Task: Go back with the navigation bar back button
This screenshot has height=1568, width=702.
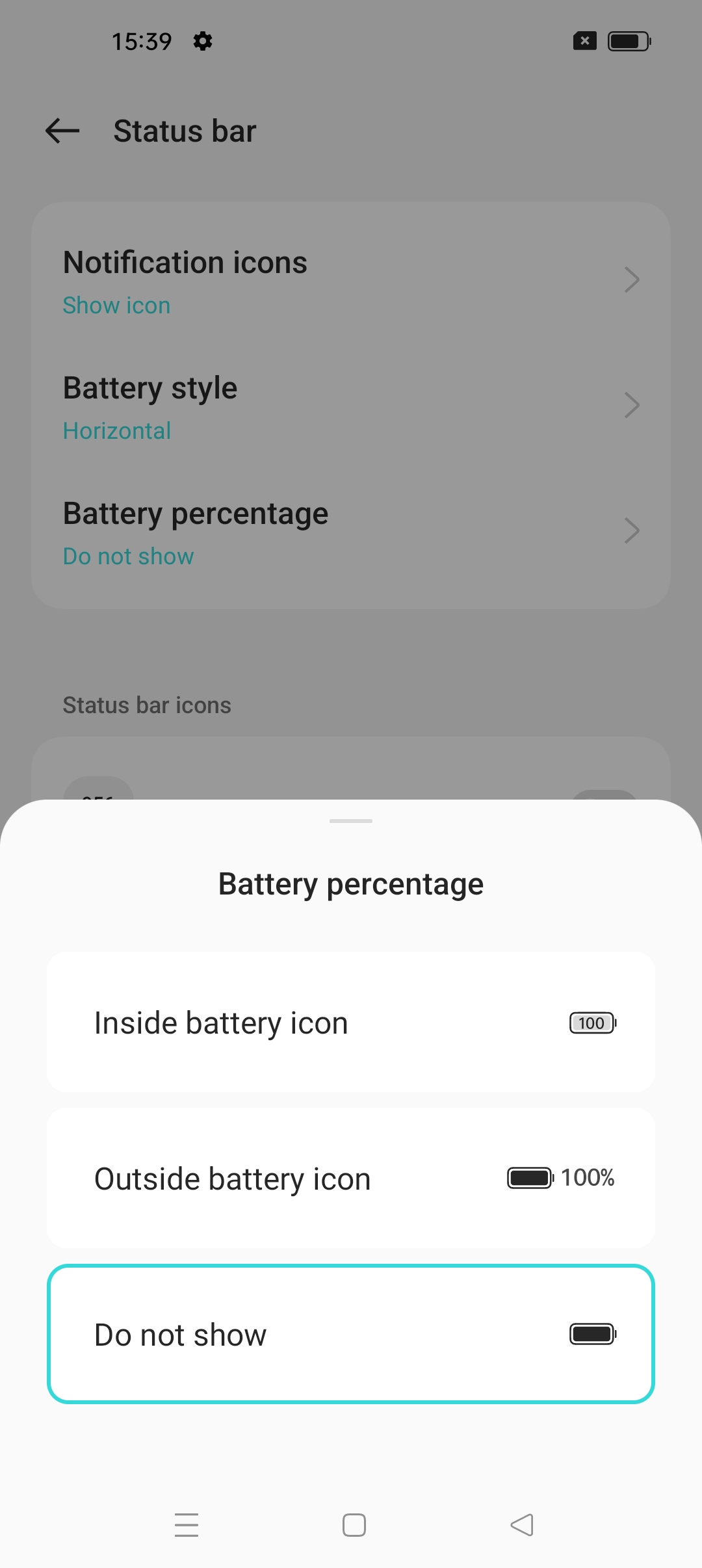Action: 522,1524
